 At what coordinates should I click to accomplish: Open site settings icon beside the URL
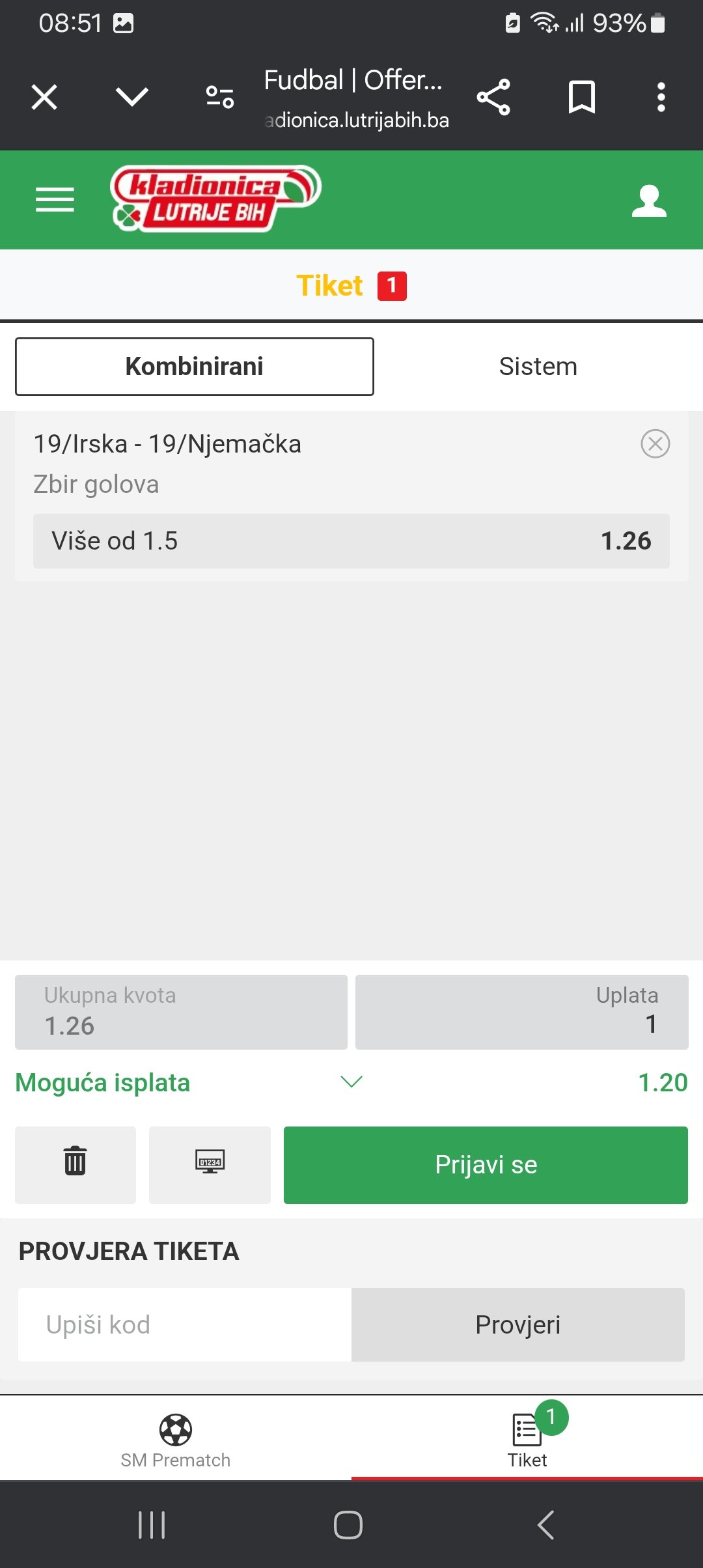click(x=220, y=98)
